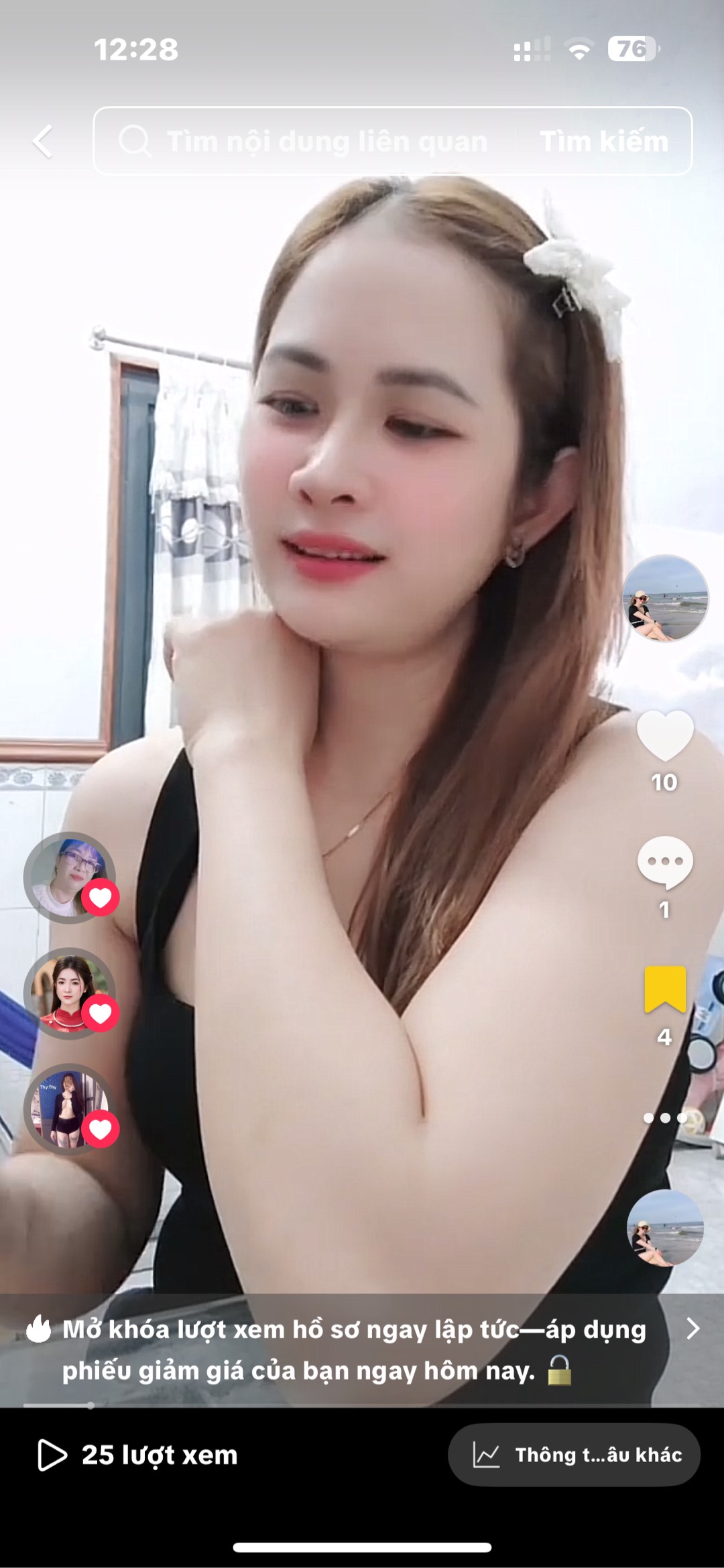This screenshot has height=1568, width=724.
Task: Open the first liker avatar with glasses
Action: (70, 878)
